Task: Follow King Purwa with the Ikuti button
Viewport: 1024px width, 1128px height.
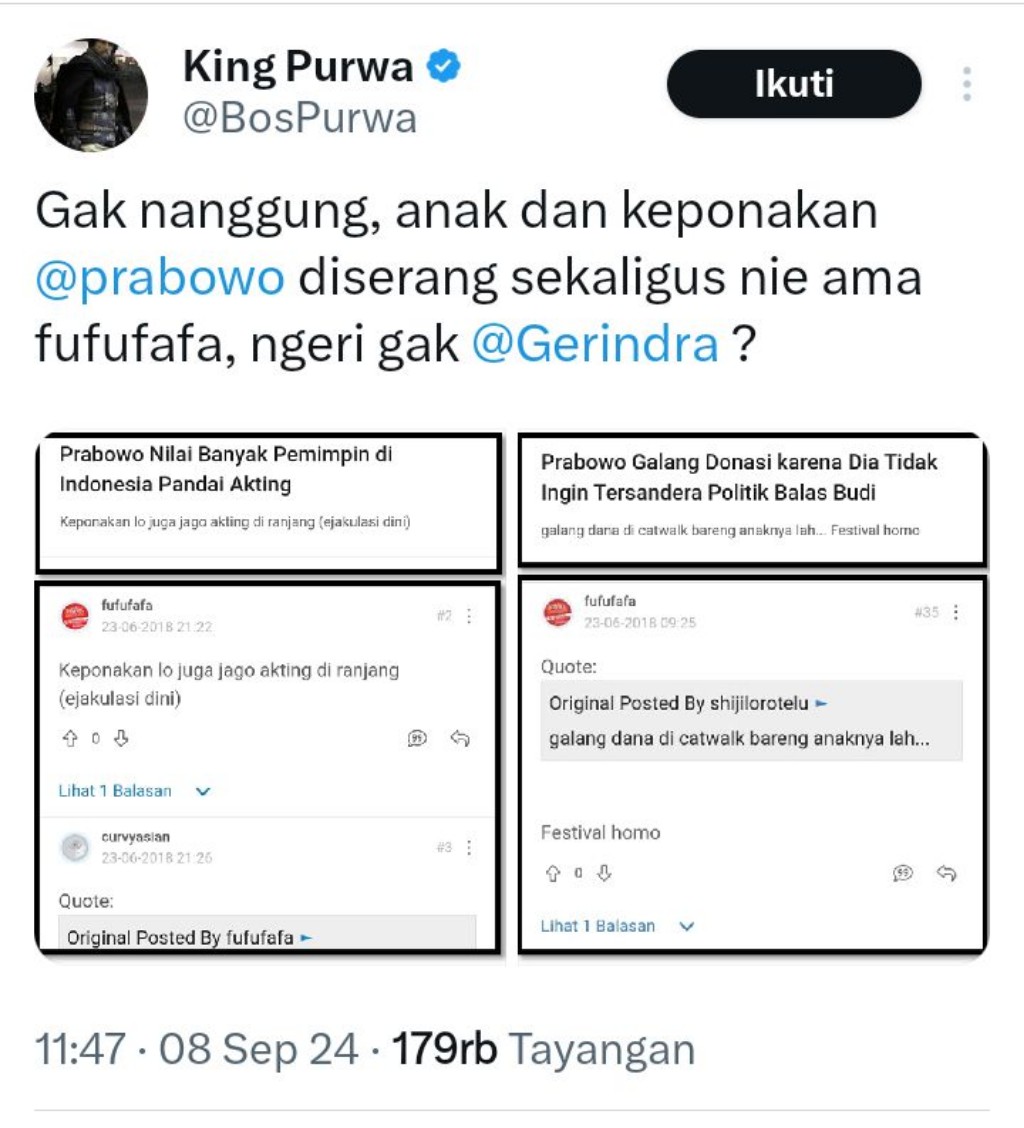Action: 793,84
